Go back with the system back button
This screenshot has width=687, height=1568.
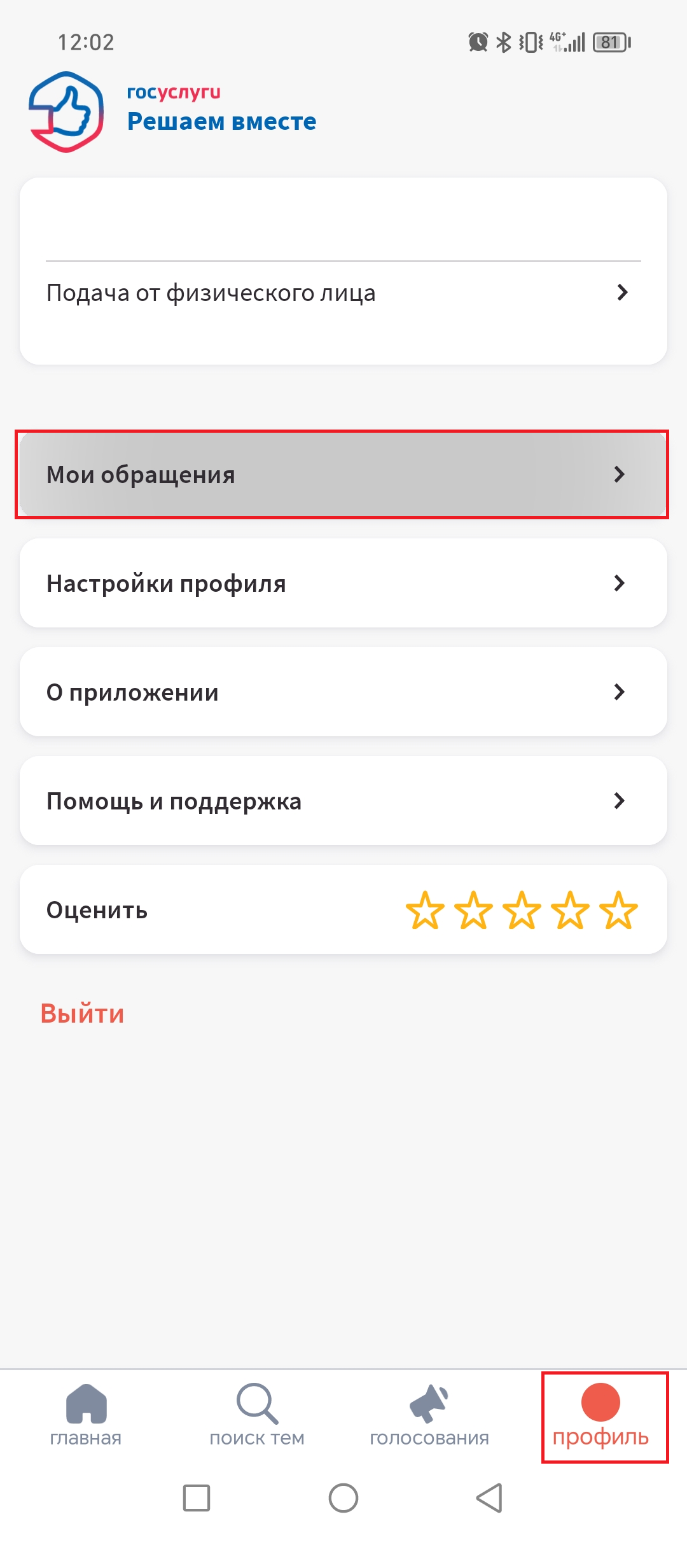[489, 1498]
